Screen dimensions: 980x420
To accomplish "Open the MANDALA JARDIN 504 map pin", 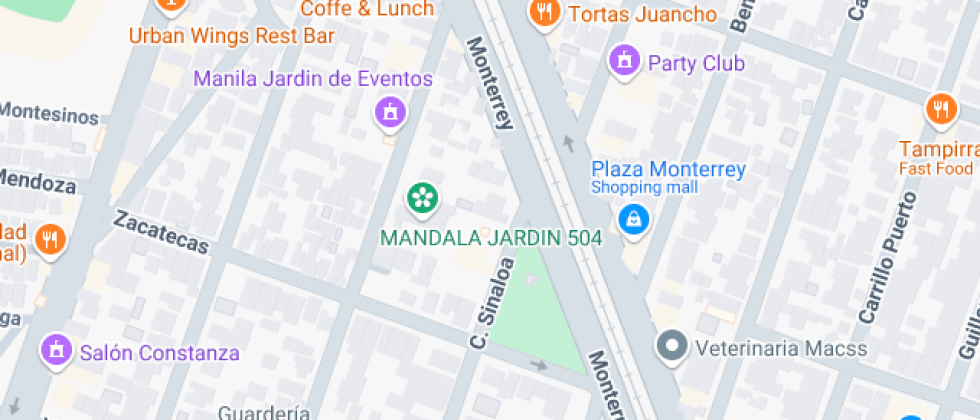I will [422, 198].
